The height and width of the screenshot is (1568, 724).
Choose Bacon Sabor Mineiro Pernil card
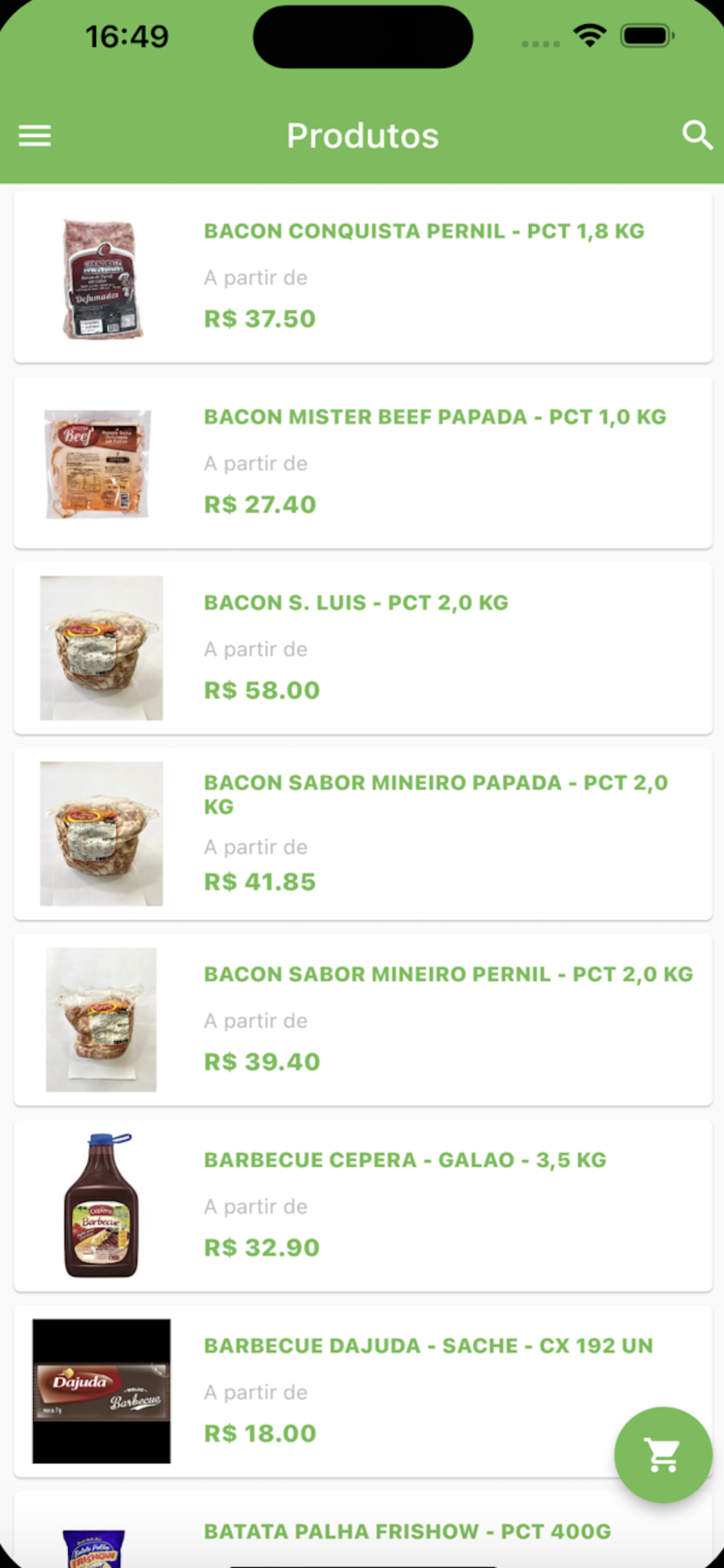click(363, 1020)
